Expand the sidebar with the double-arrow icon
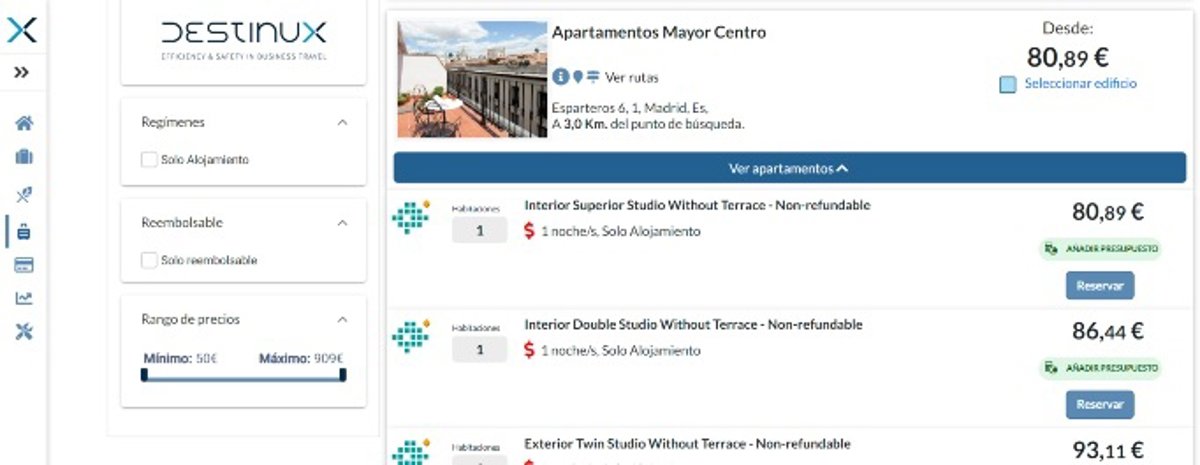1200x465 pixels. click(x=22, y=72)
